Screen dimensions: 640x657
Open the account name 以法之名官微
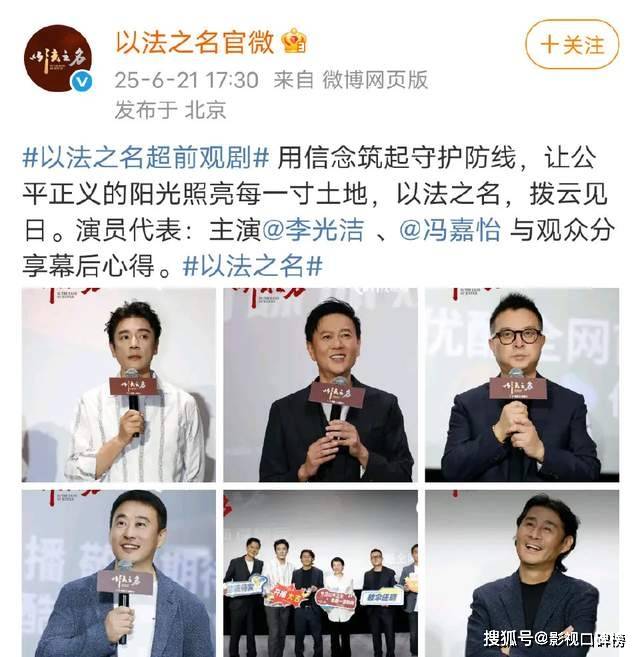pyautogui.click(x=194, y=42)
